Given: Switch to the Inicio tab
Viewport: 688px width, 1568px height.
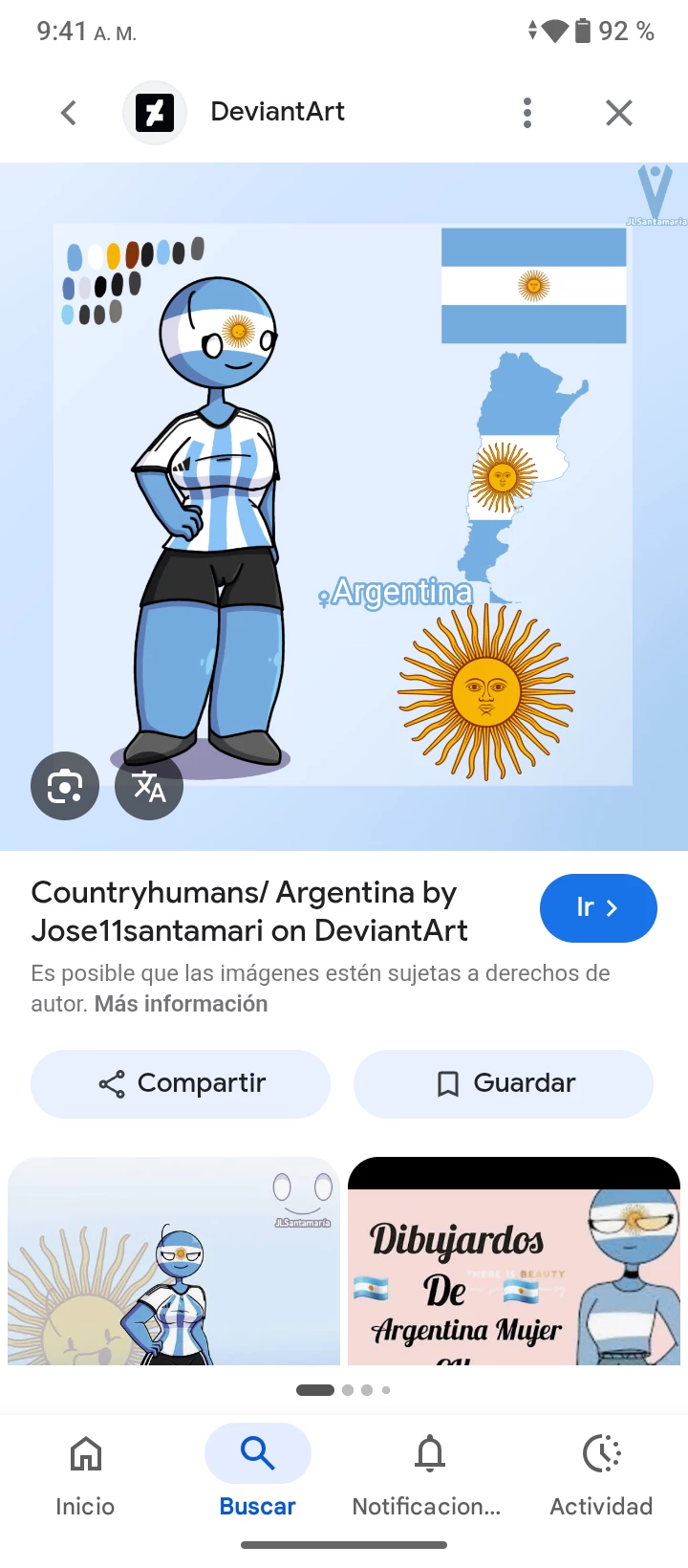Looking at the screenshot, I should (85, 1470).
